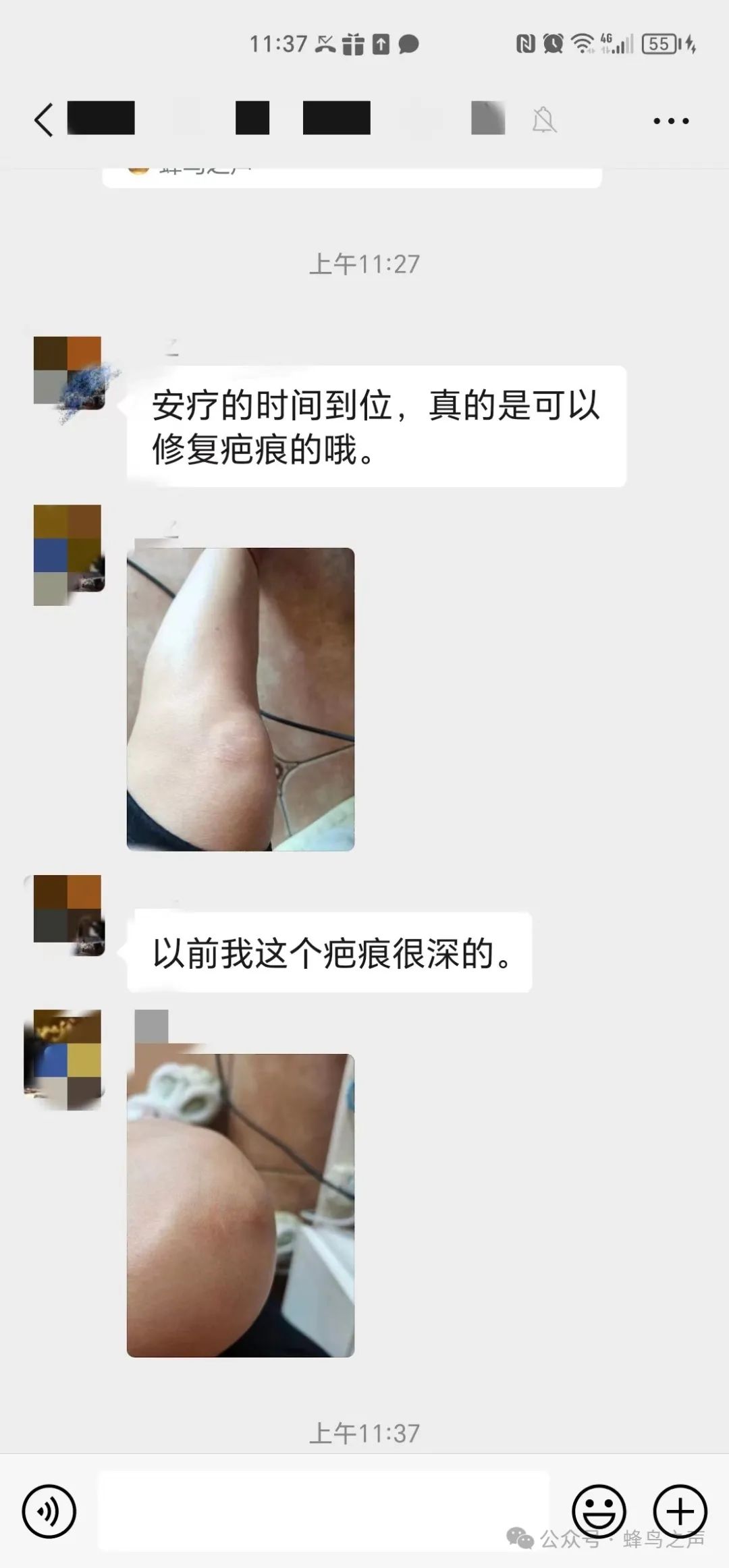The height and width of the screenshot is (1568, 729).
Task: Open the arm photo above 以前我这个疤痕很深的
Action: [240, 699]
